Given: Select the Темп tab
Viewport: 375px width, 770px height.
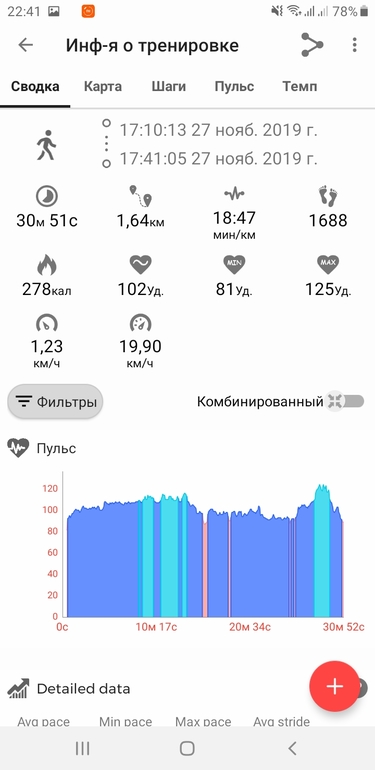Looking at the screenshot, I should (299, 87).
